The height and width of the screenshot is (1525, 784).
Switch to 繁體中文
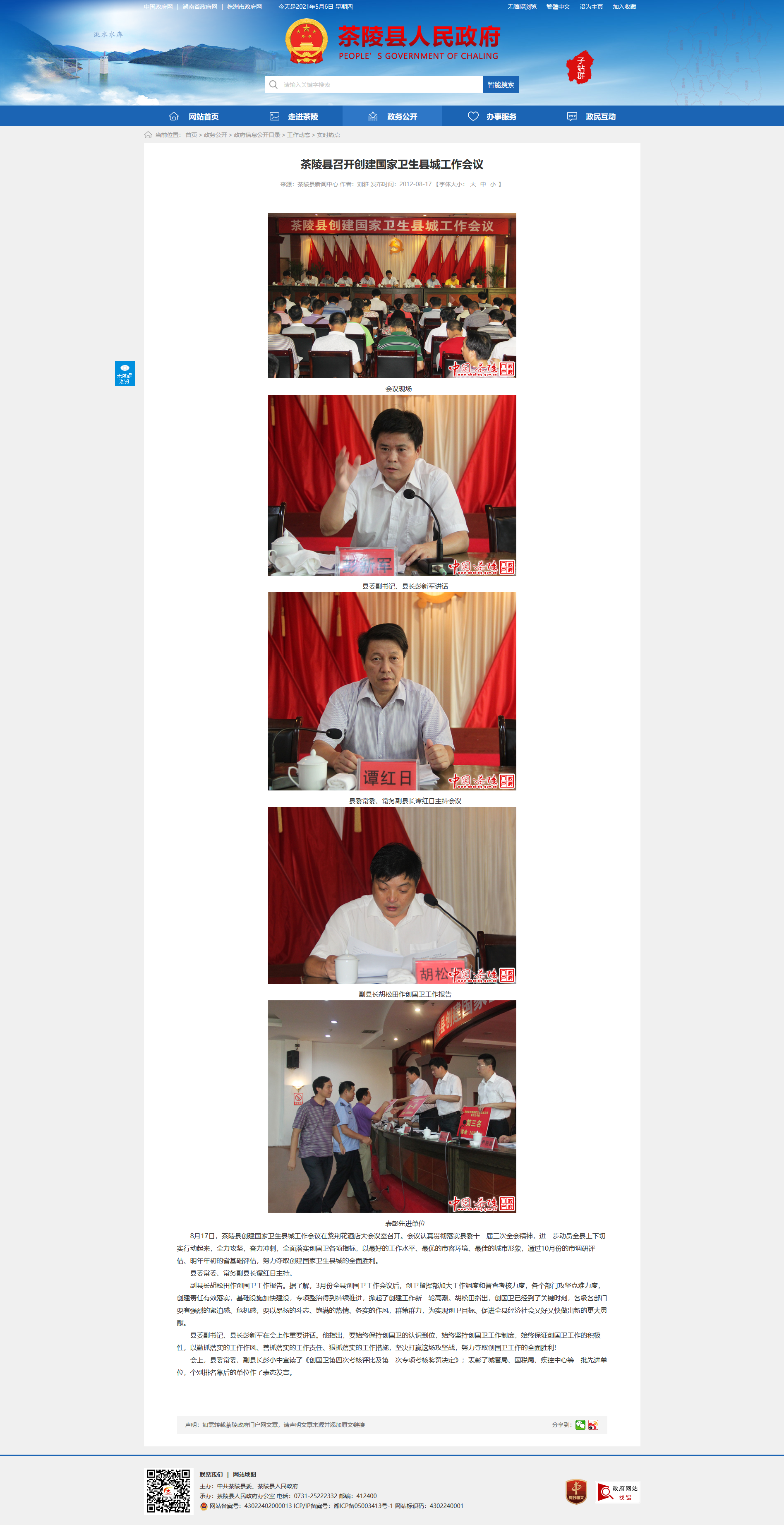tap(558, 7)
